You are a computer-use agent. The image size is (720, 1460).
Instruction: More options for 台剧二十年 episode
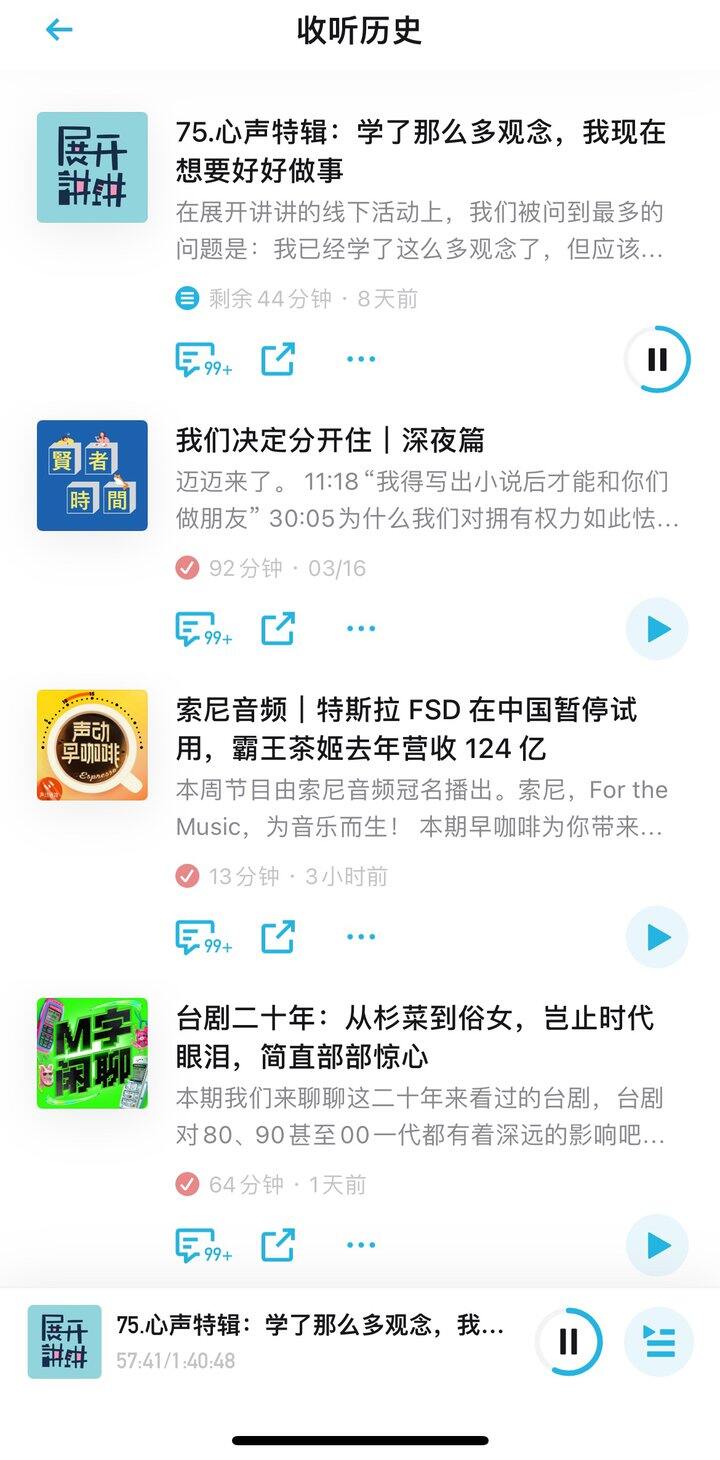click(x=360, y=1245)
